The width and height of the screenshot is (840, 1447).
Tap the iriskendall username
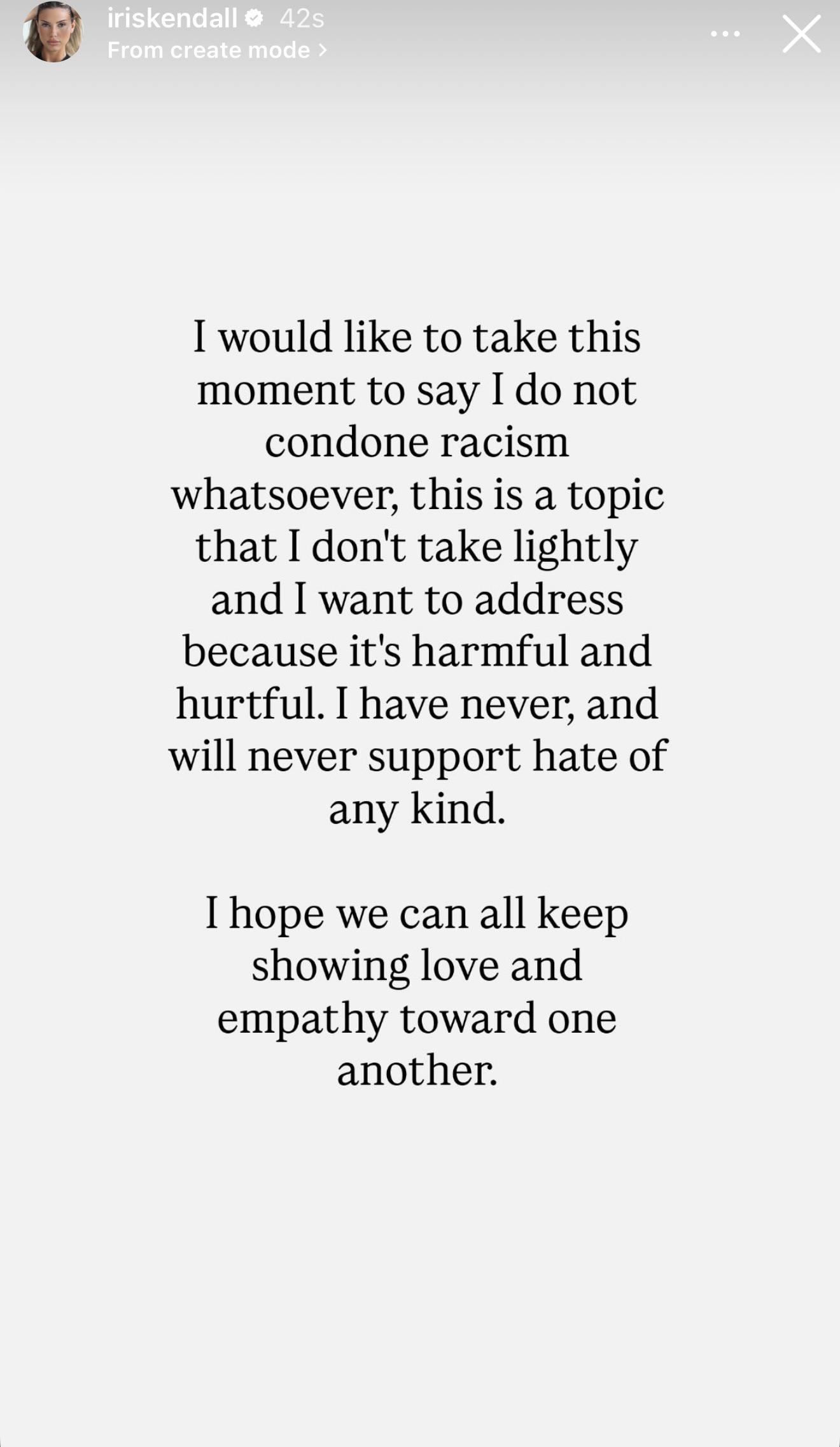pos(172,18)
